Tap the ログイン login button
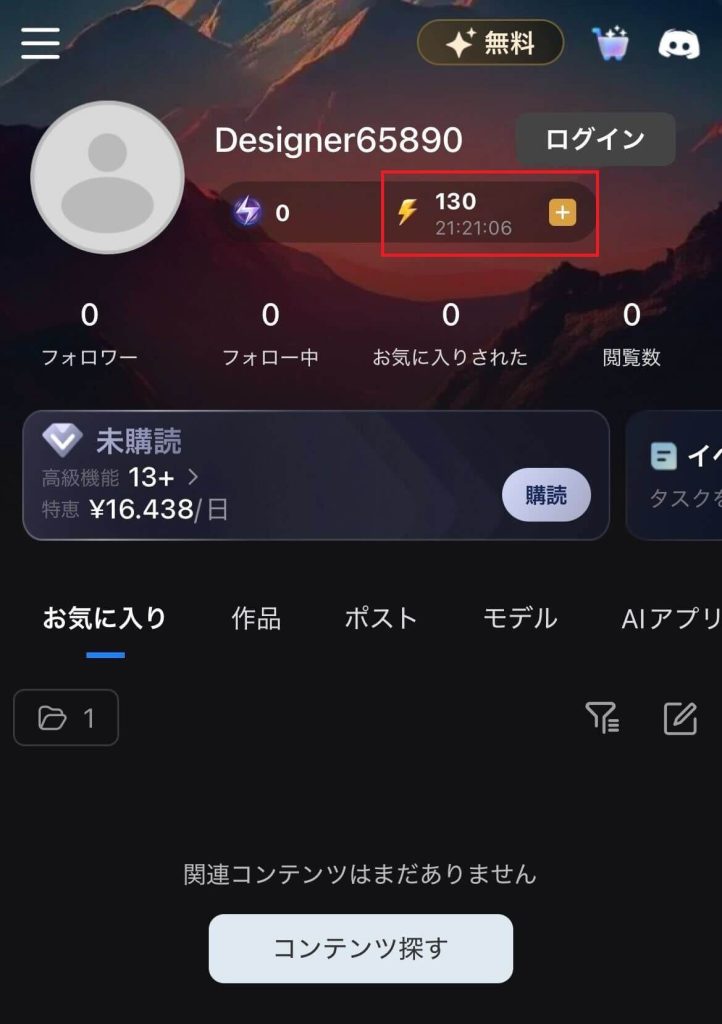722x1024 pixels. coord(595,139)
